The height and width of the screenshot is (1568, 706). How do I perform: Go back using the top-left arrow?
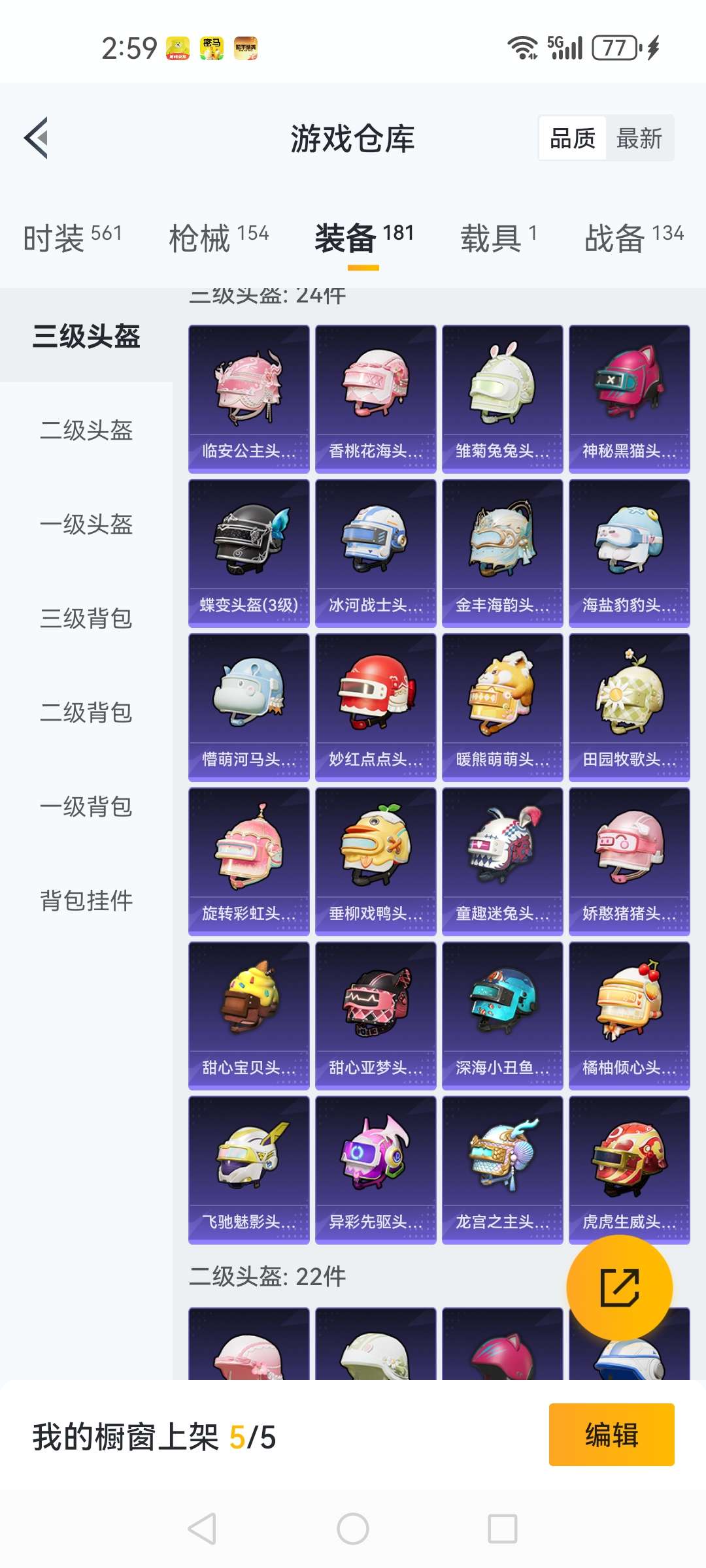point(37,138)
